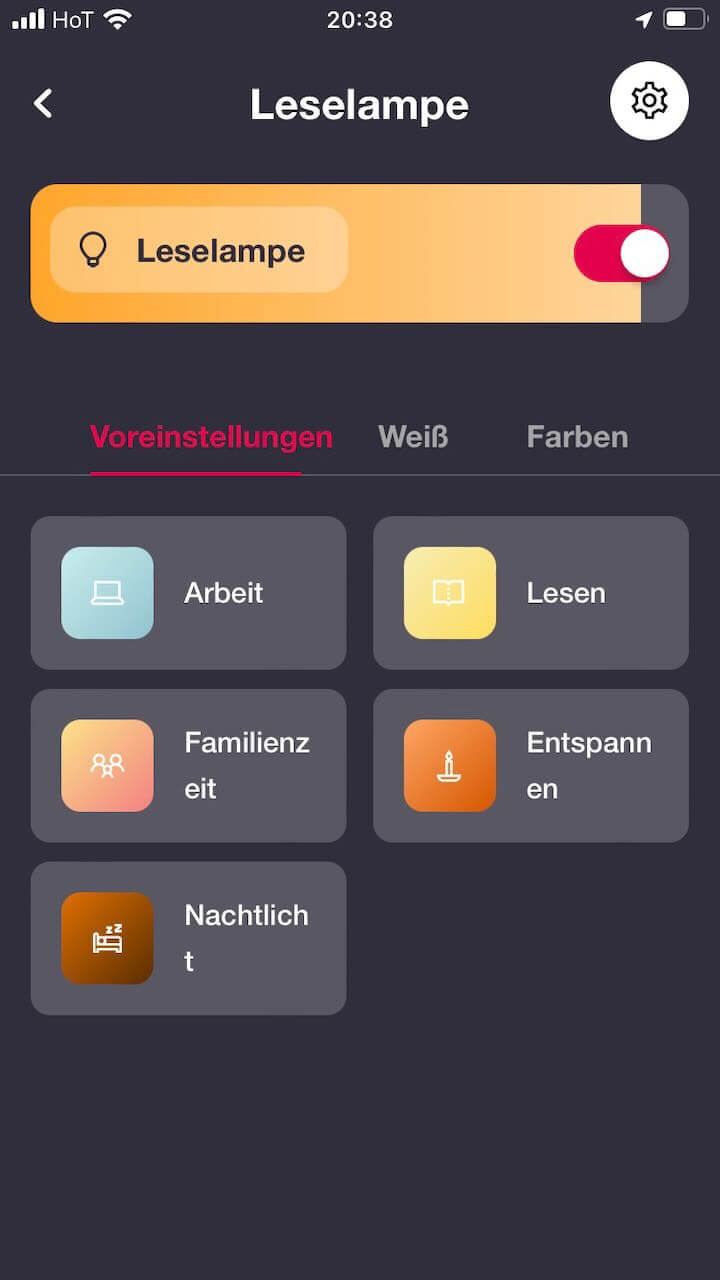Activate the Lesen preset
Viewport: 720px width, 1280px height.
[x=531, y=593]
